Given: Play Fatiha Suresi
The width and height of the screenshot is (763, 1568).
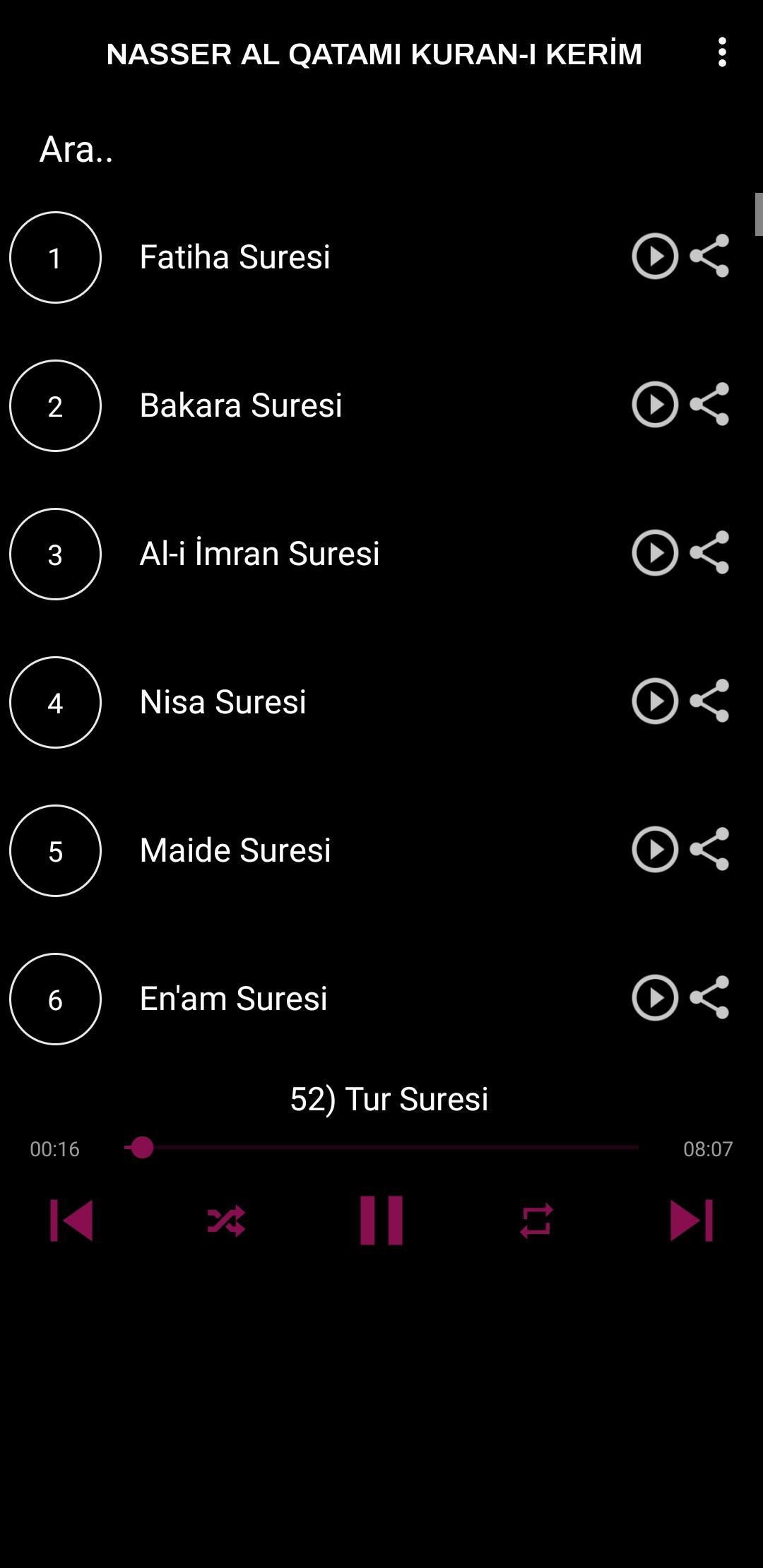Looking at the screenshot, I should coord(655,256).
